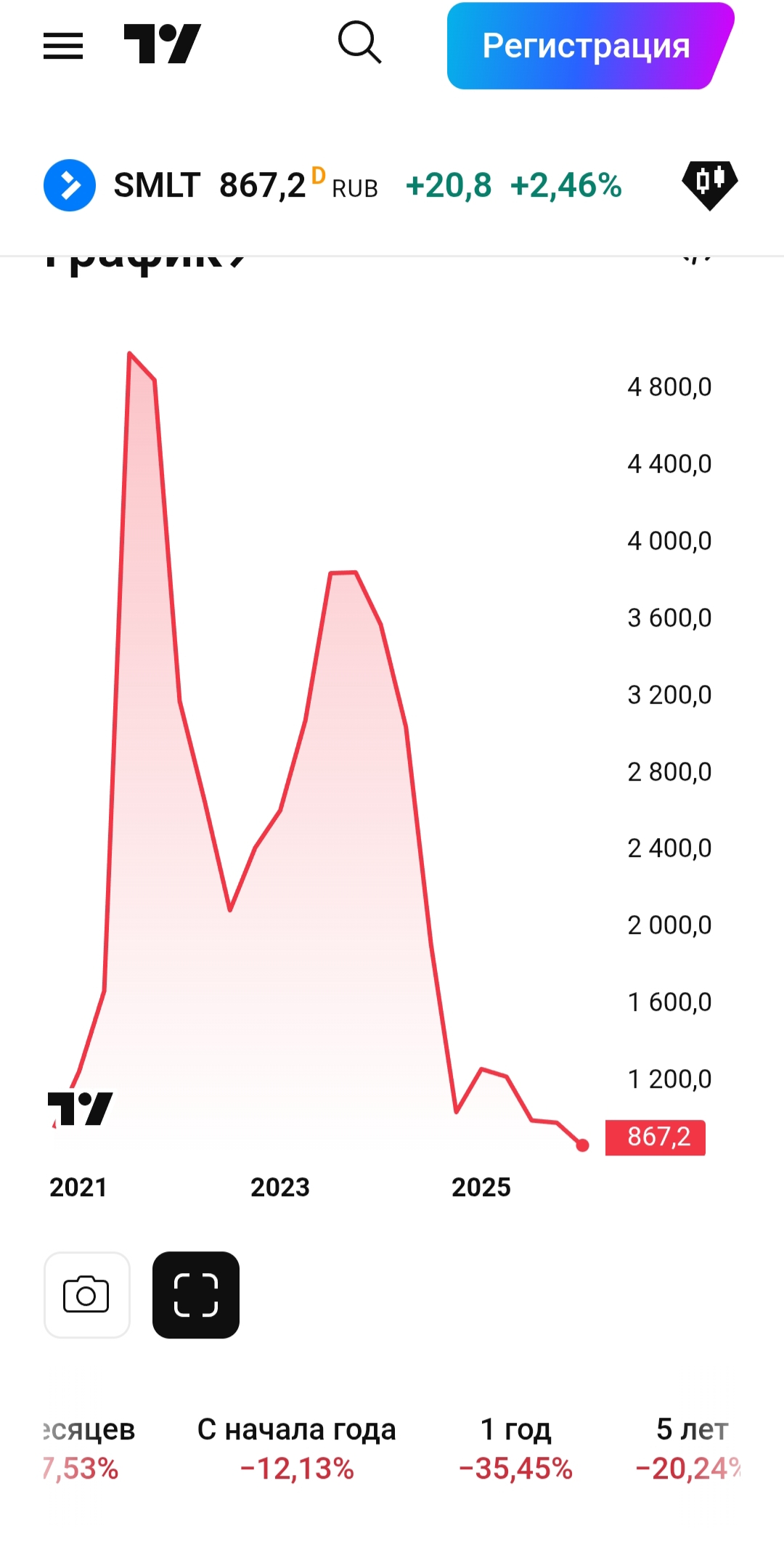Open the SMLT symbol header
The width and height of the screenshot is (784, 1547).
pos(156,185)
